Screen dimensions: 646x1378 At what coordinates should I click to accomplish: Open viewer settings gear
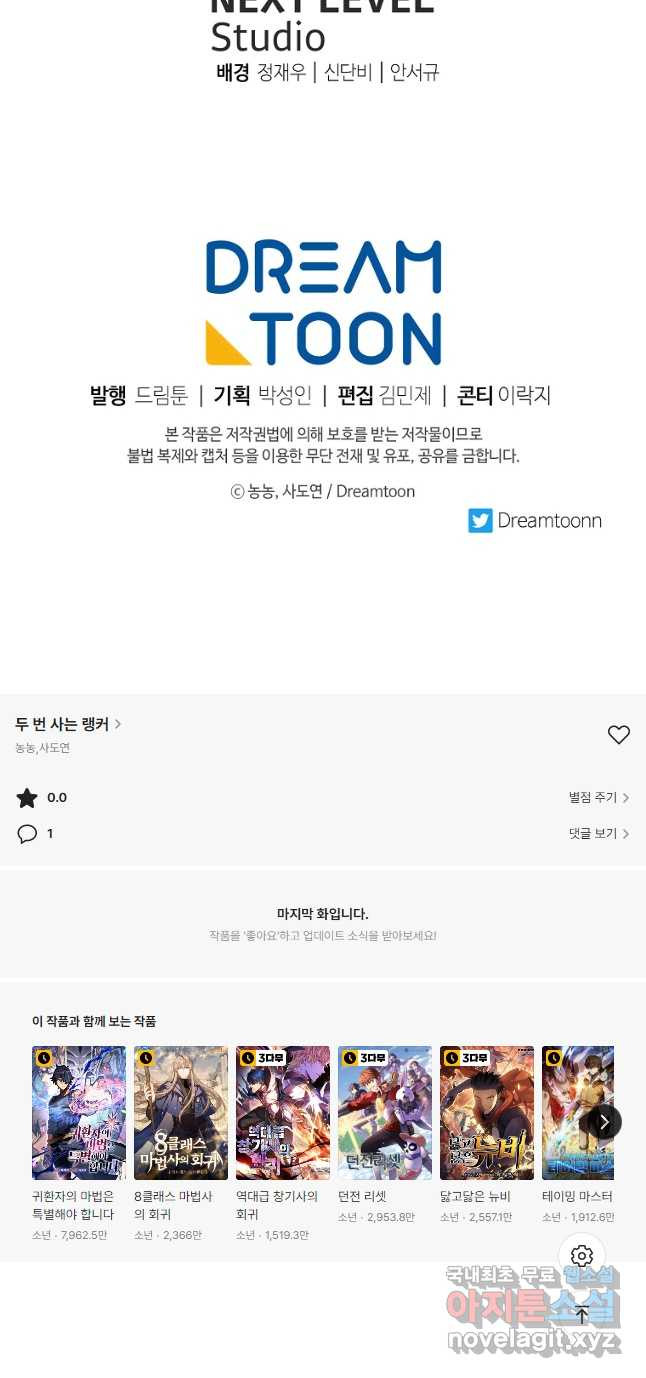(x=582, y=1256)
